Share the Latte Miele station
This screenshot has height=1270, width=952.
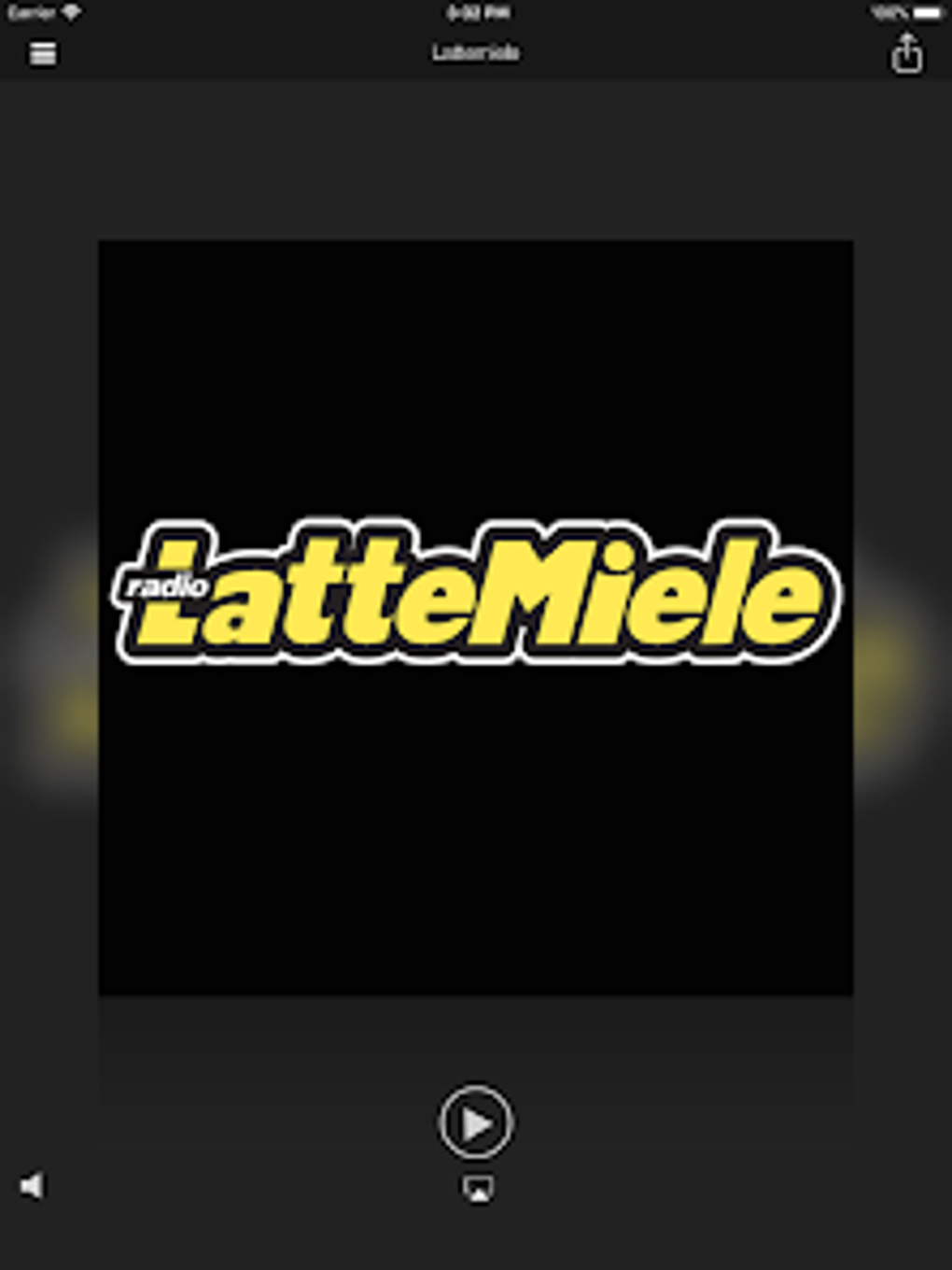[906, 52]
